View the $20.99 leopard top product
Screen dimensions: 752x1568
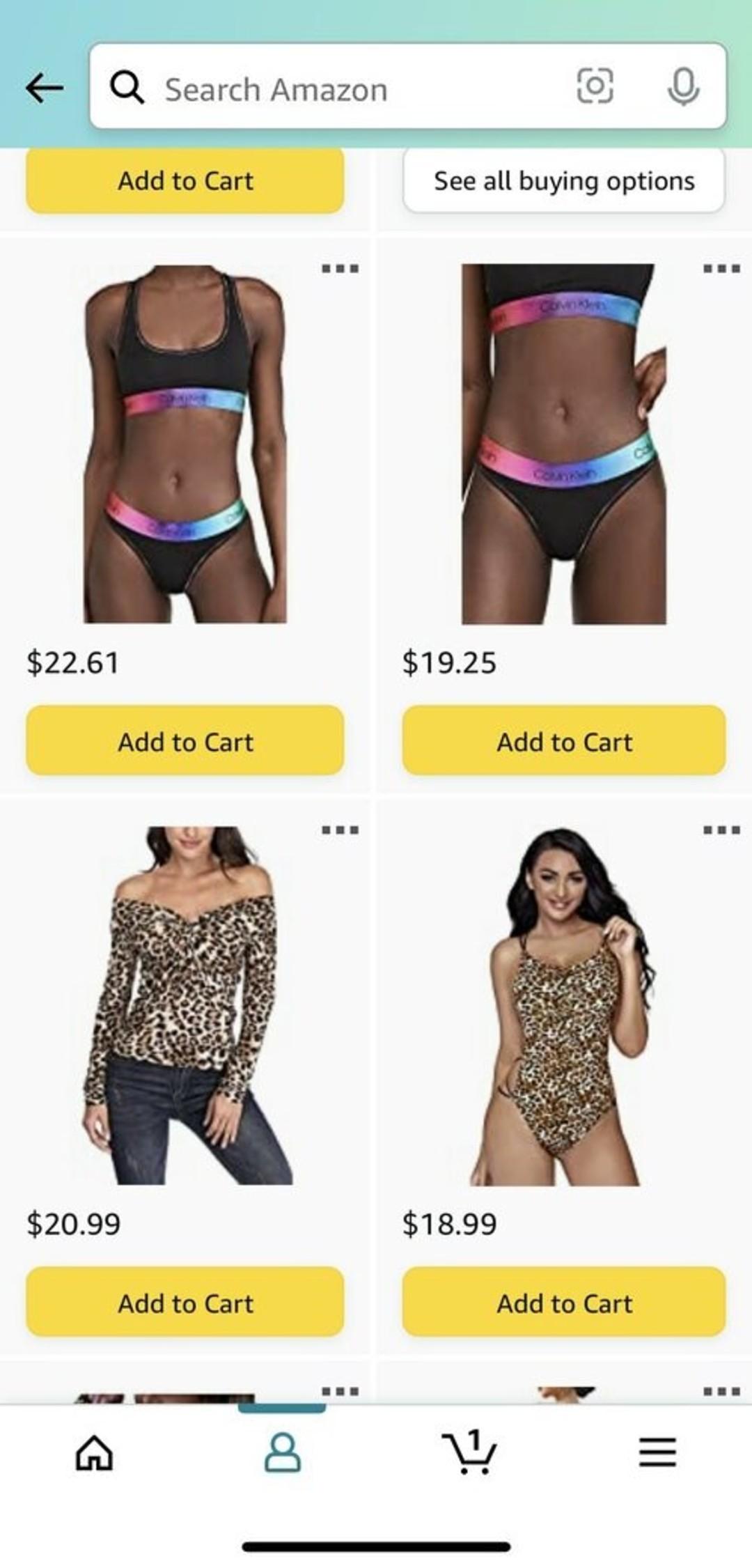187,1005
